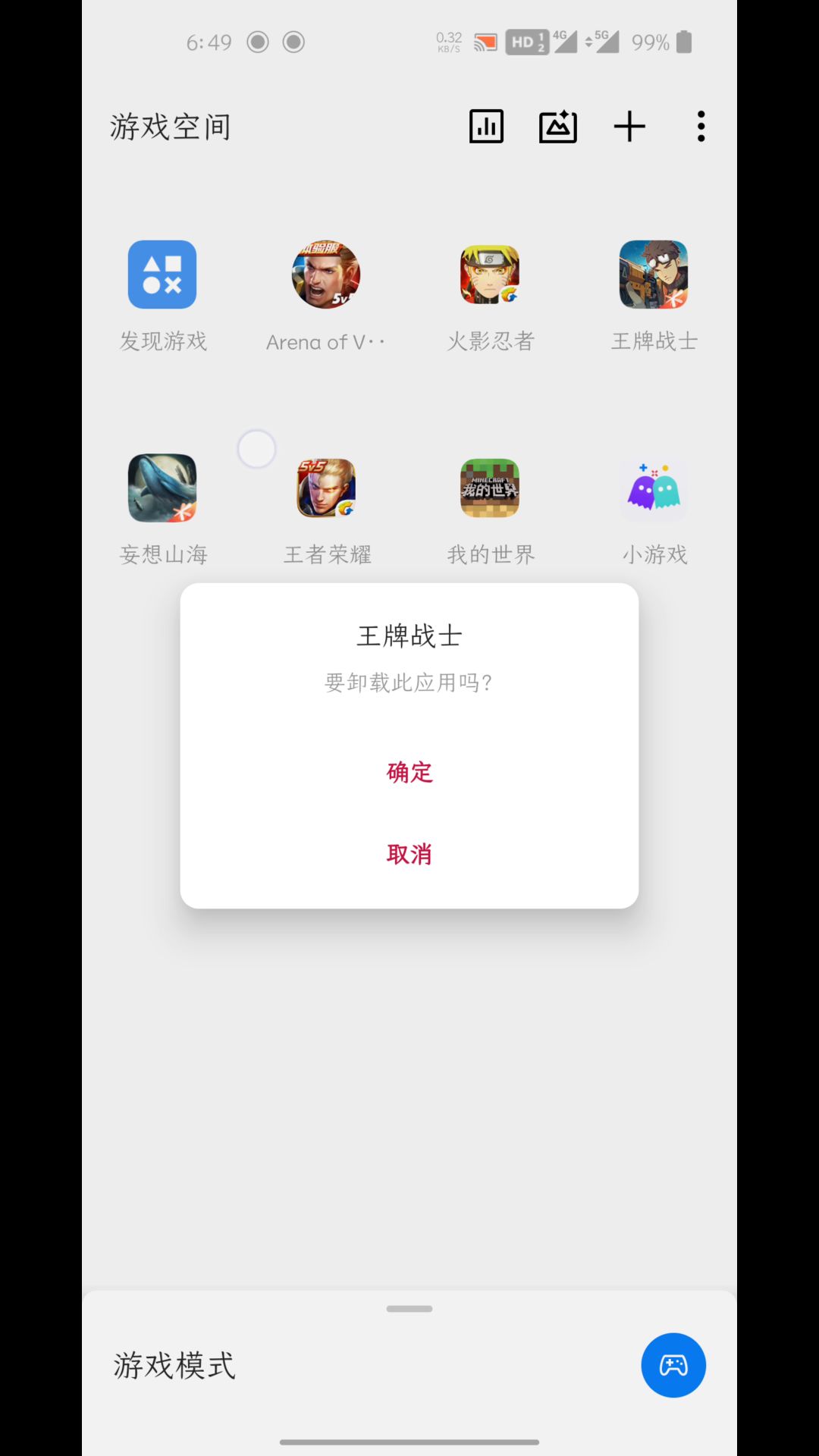Select the 王牌战士 game icon

pos(654,275)
